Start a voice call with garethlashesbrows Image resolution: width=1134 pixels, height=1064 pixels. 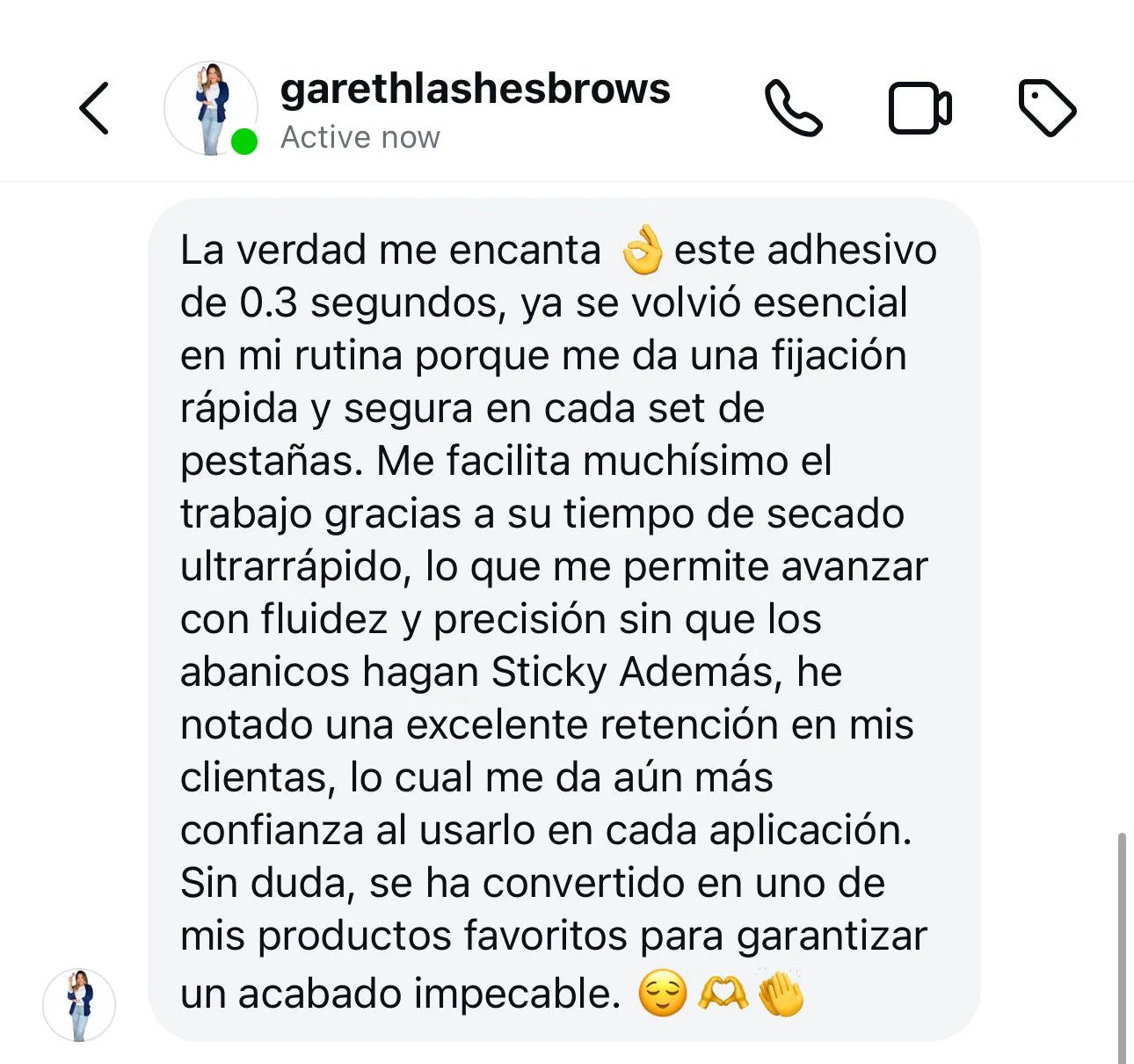click(793, 108)
